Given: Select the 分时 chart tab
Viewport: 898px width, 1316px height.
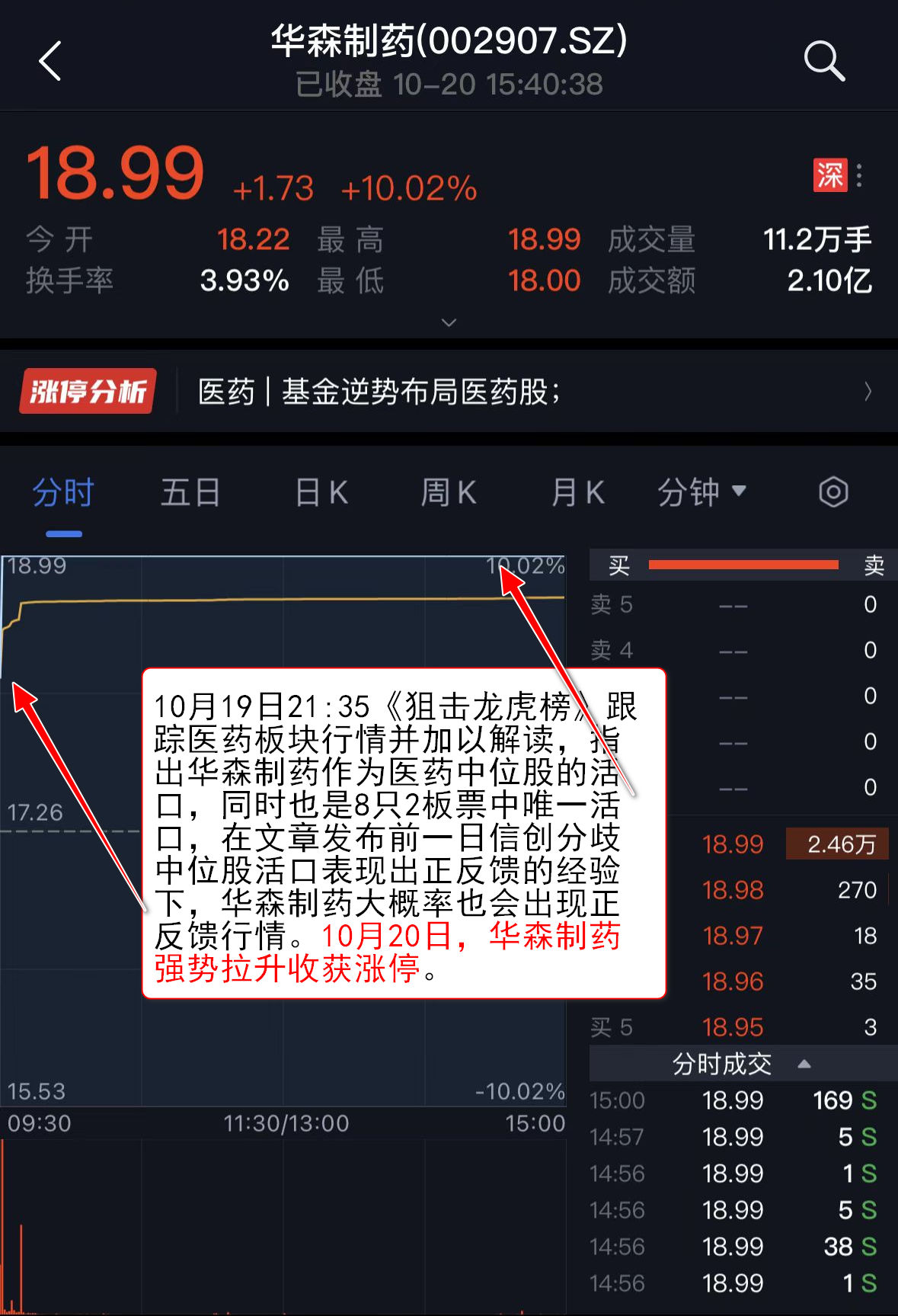Looking at the screenshot, I should [x=63, y=493].
